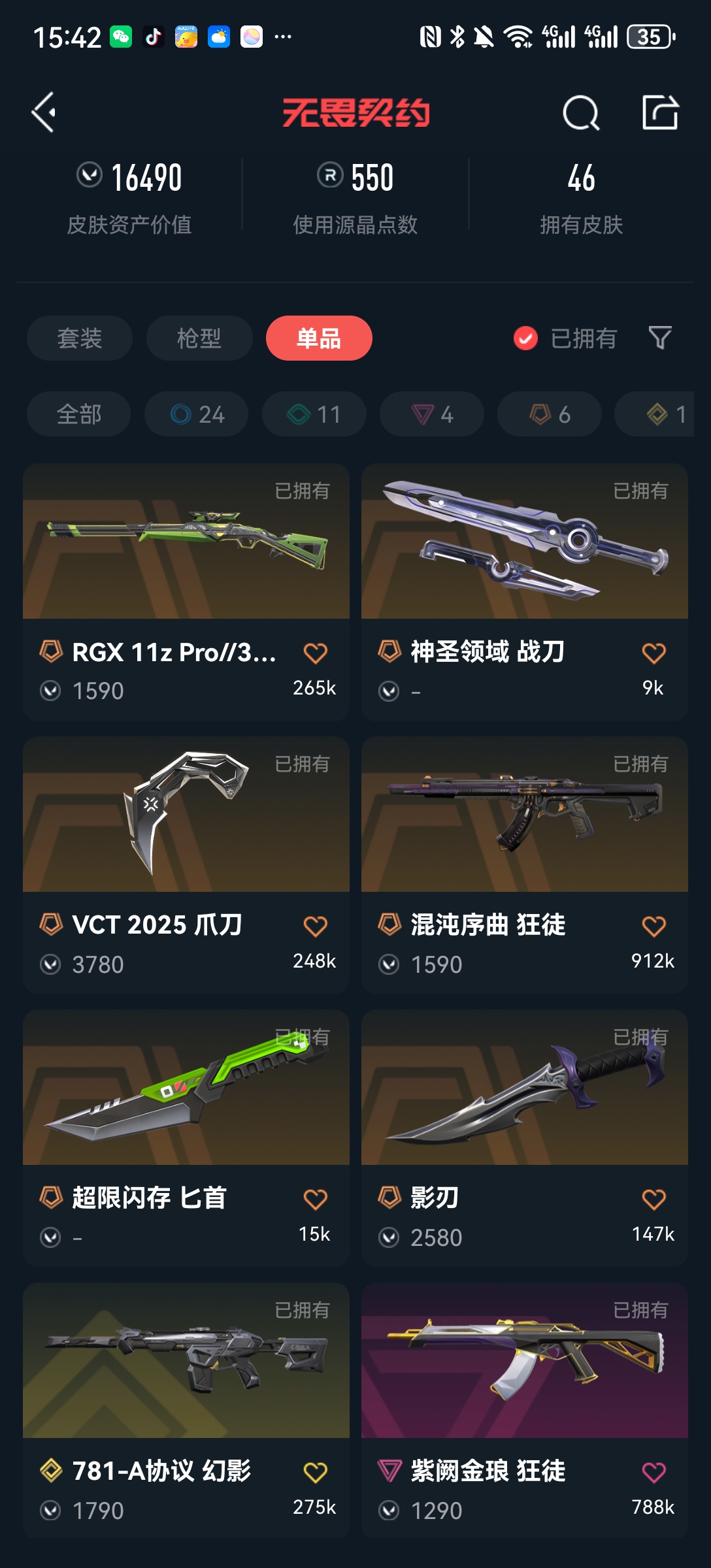Select the 单品 tab

[319, 338]
